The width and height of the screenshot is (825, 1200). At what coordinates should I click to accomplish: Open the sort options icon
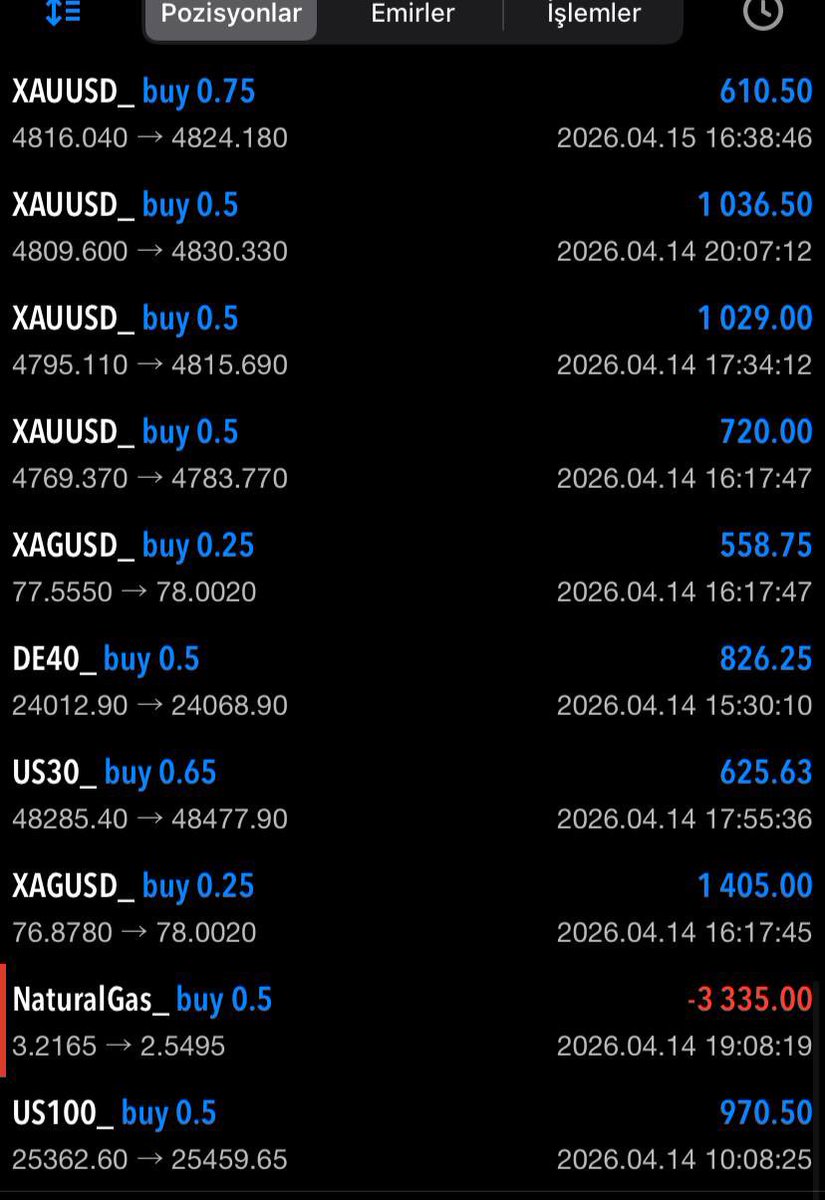(64, 13)
